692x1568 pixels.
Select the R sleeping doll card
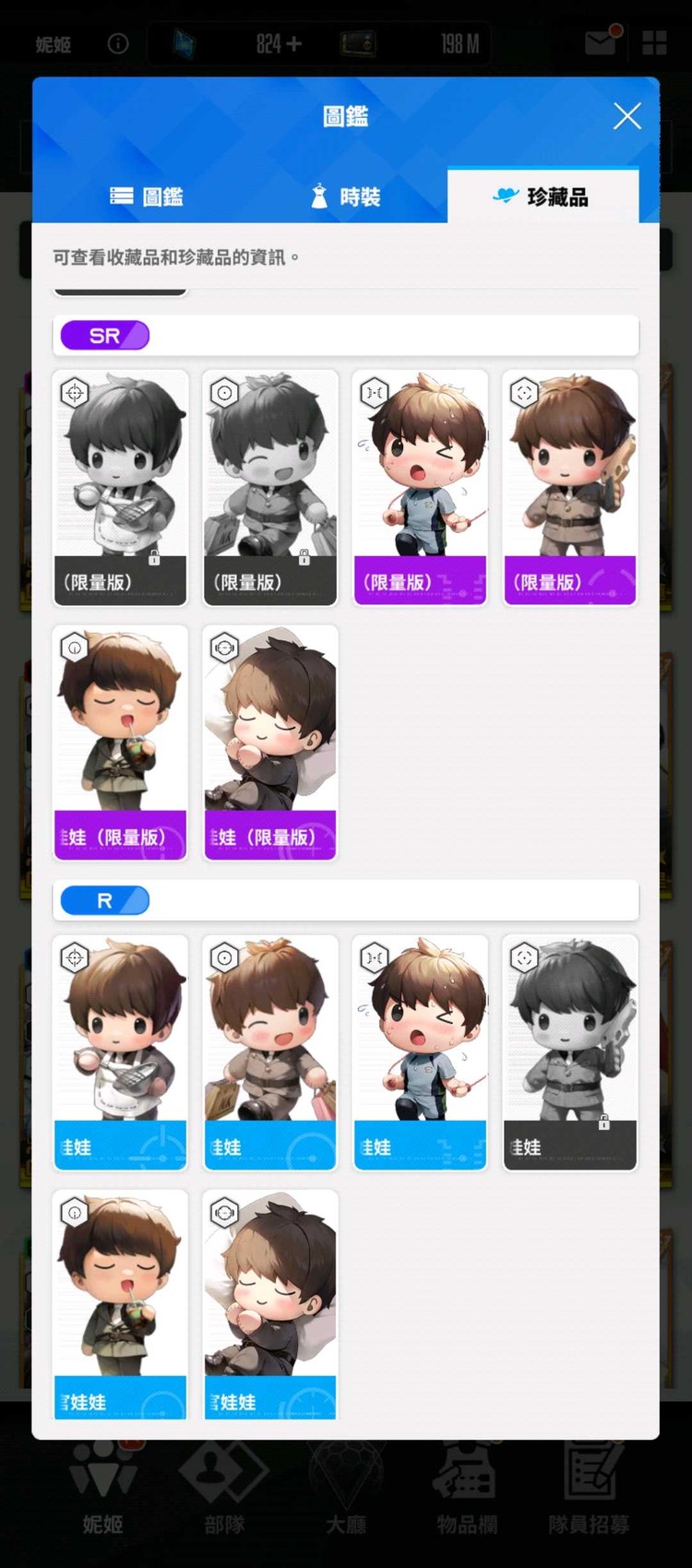270,1303
